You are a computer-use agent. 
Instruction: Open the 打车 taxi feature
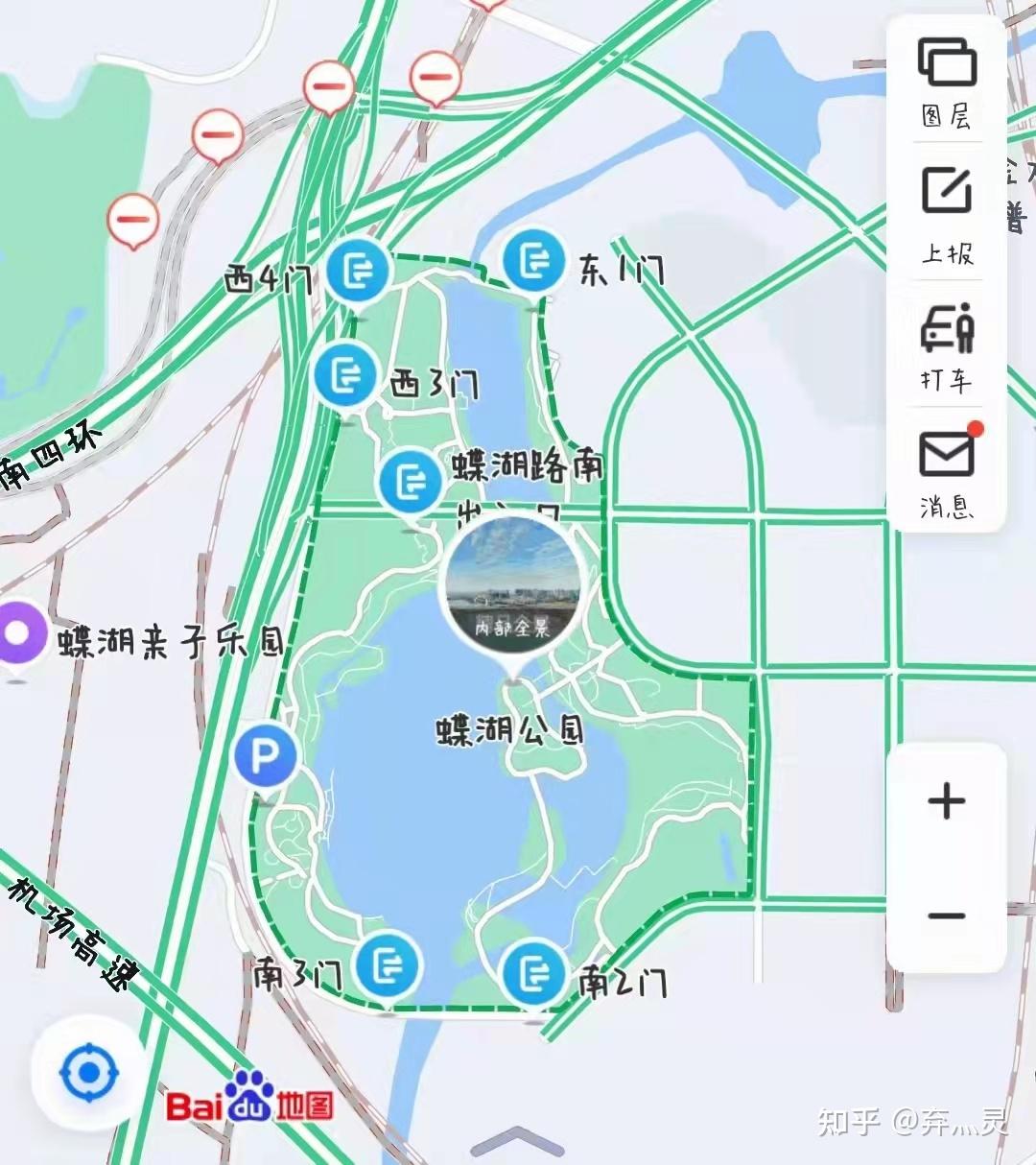point(945,336)
